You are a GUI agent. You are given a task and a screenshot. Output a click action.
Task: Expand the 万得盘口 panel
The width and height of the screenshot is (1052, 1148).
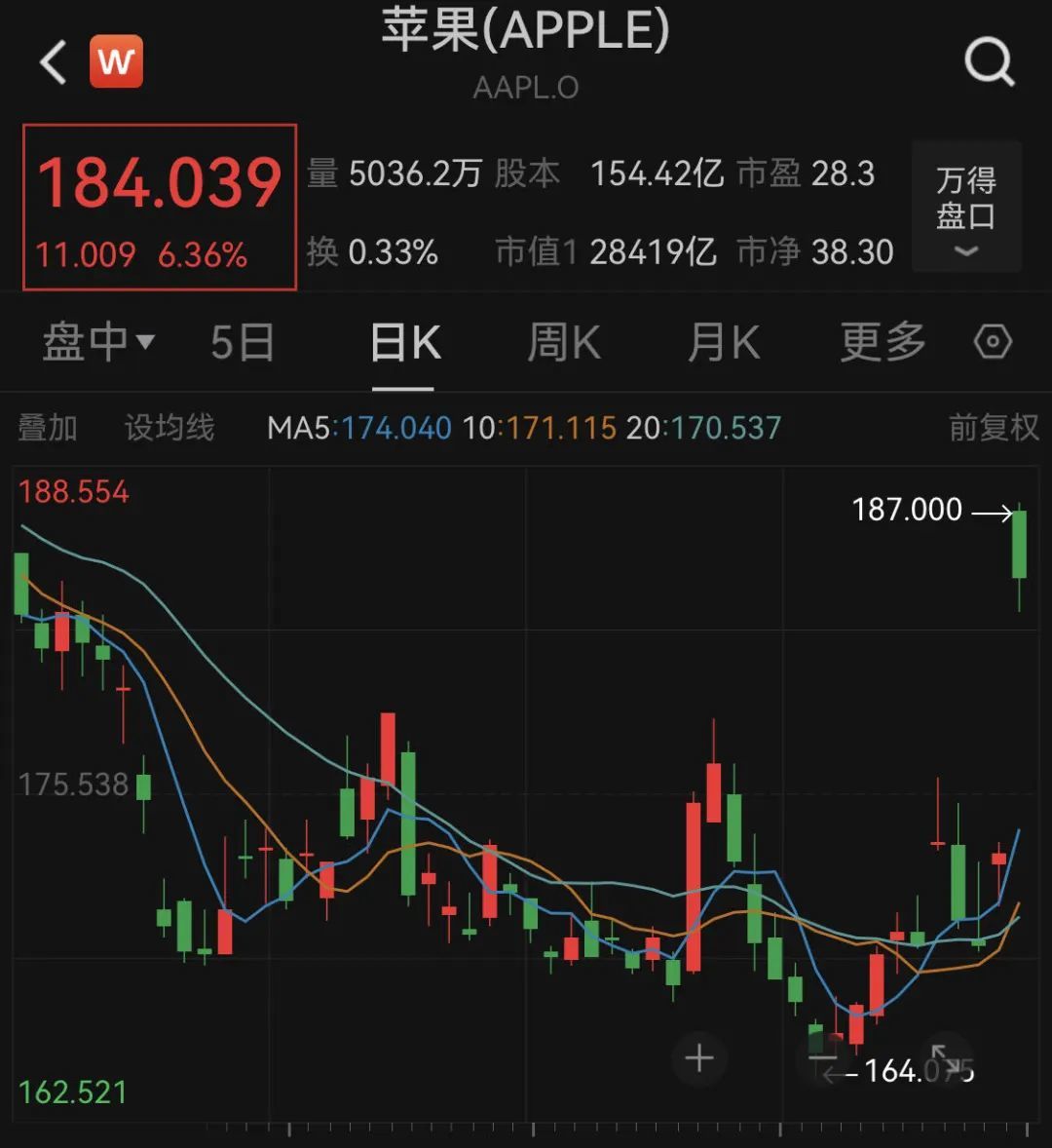[965, 207]
